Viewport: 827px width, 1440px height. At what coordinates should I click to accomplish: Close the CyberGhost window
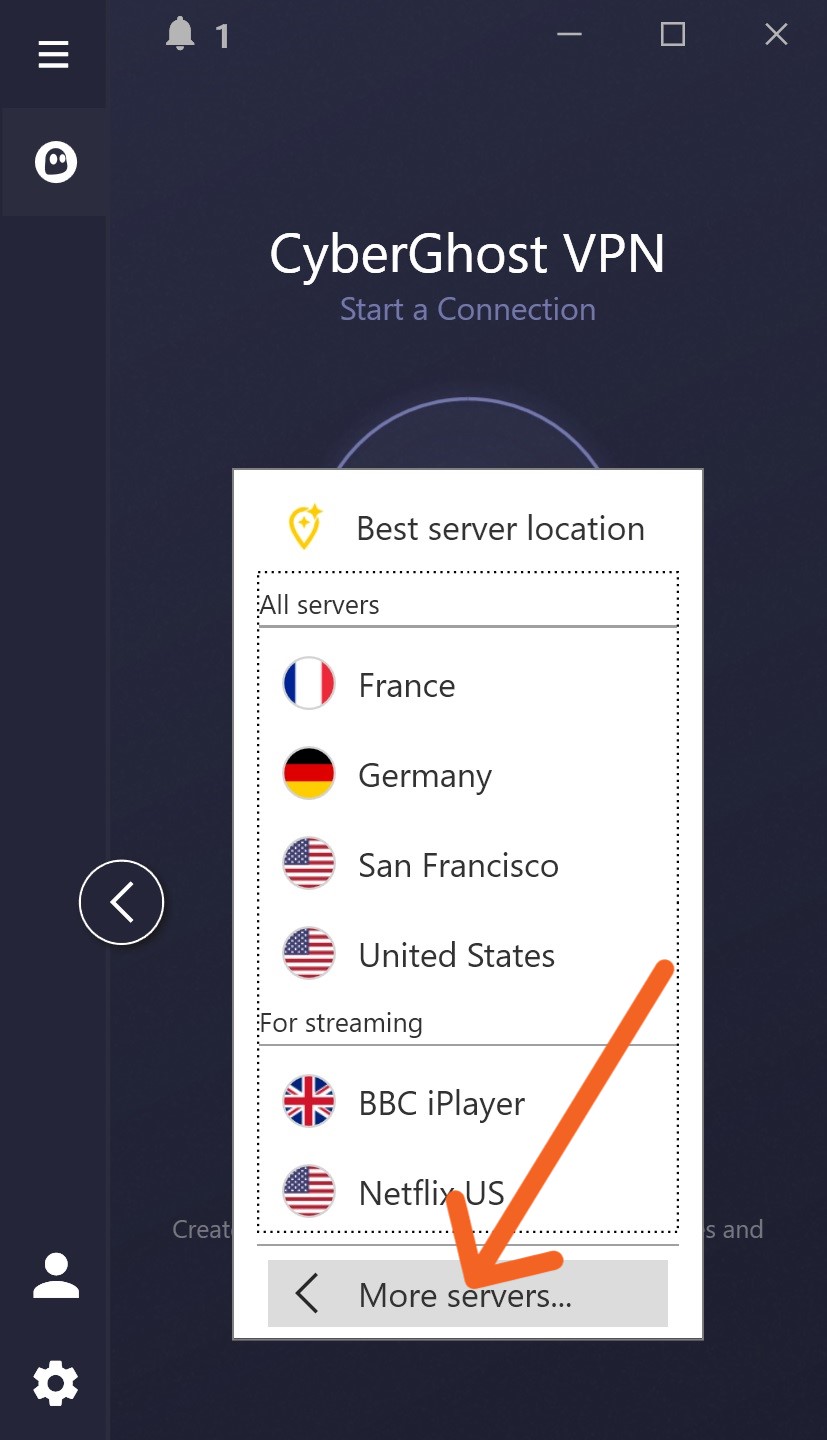coord(776,35)
